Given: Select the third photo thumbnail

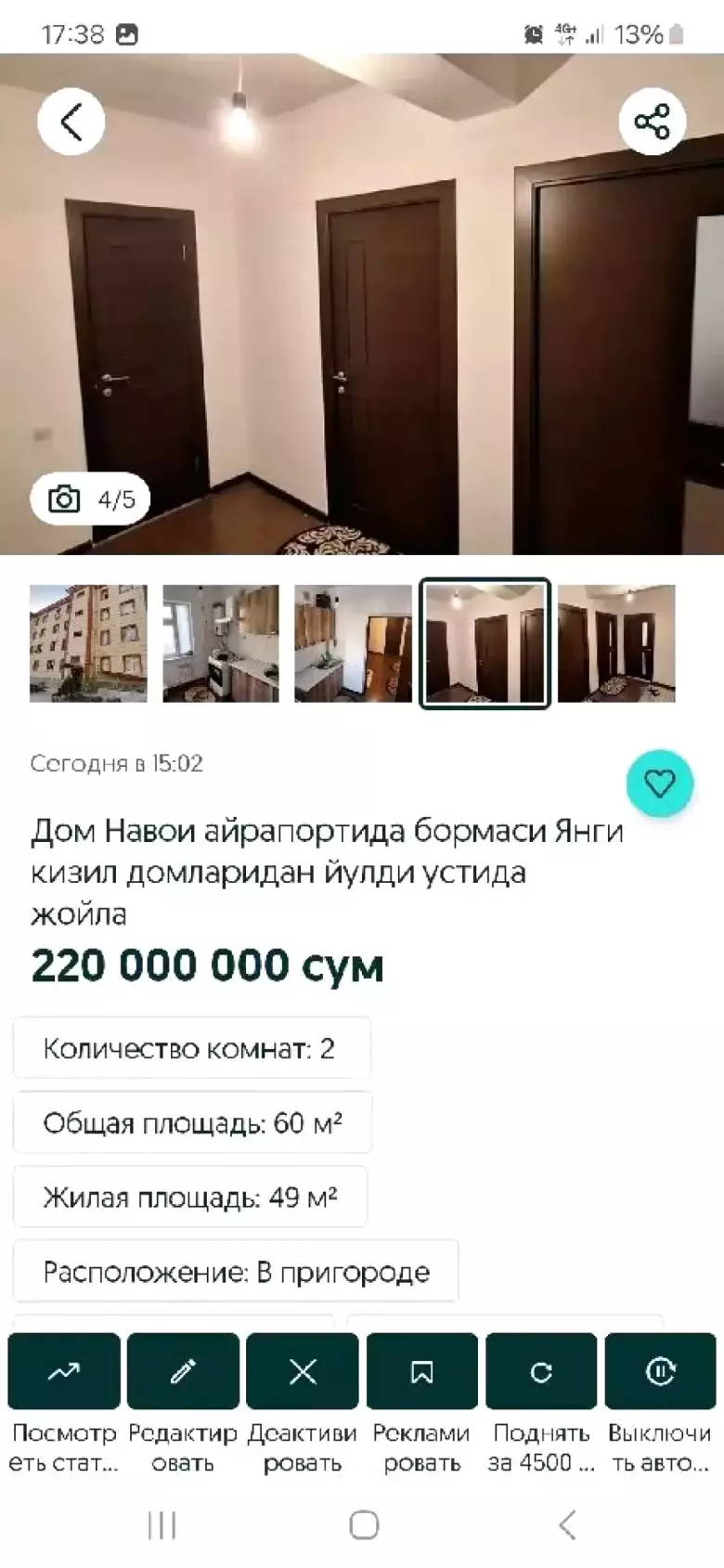Looking at the screenshot, I should pyautogui.click(x=353, y=643).
